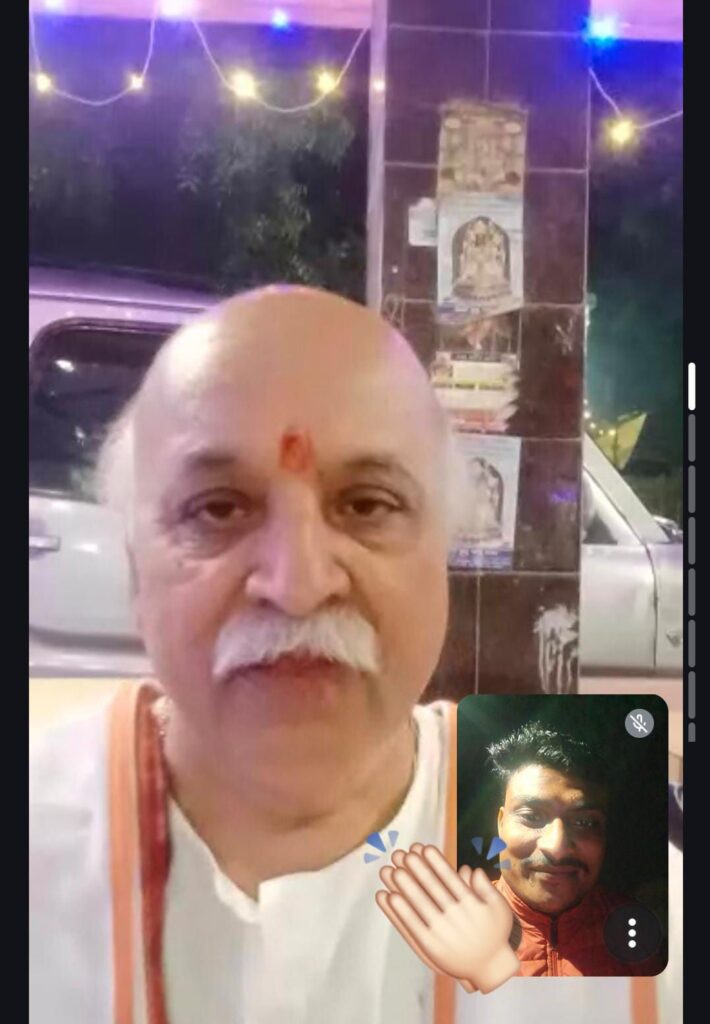Tap the self-view video tile
The image size is (710, 1024).
click(x=562, y=820)
